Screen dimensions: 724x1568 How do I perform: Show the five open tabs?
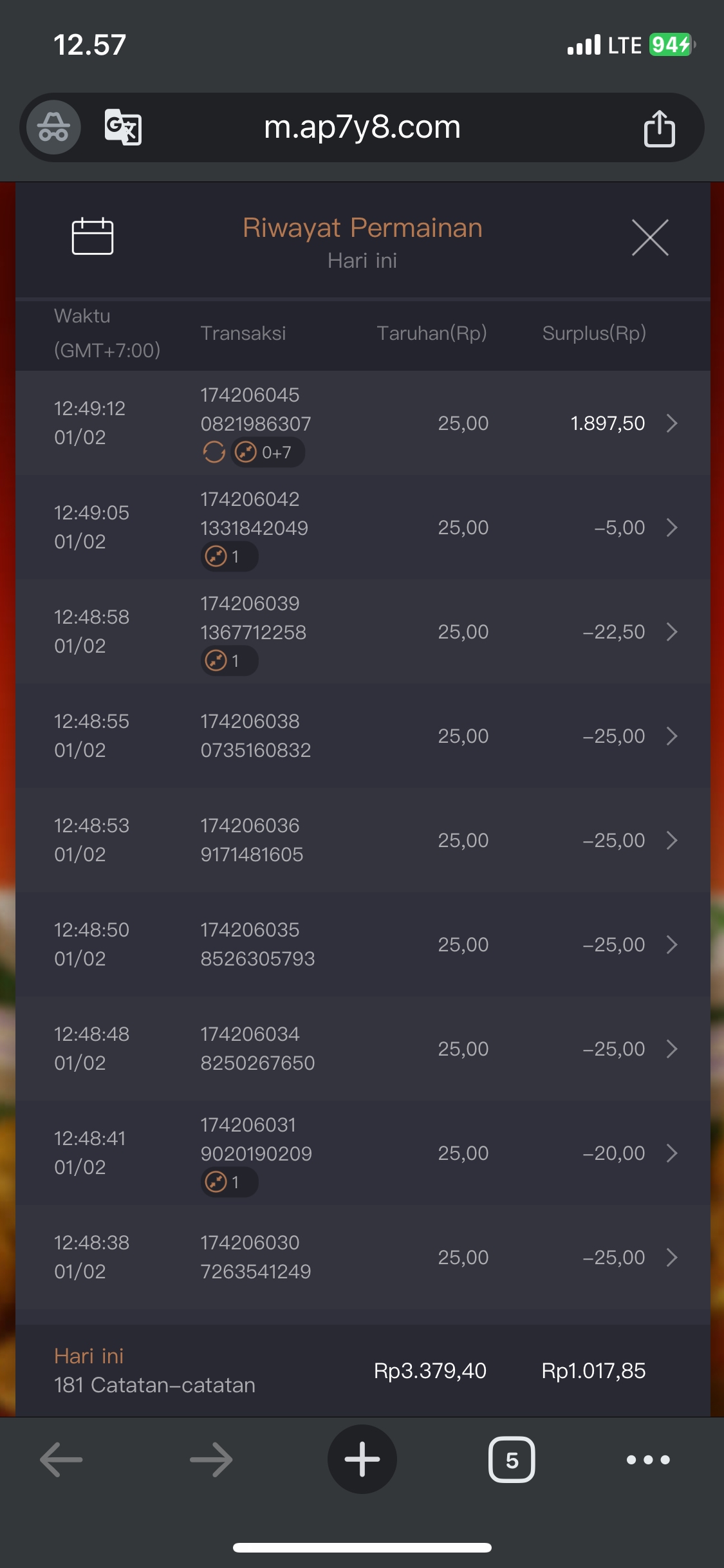[512, 1459]
